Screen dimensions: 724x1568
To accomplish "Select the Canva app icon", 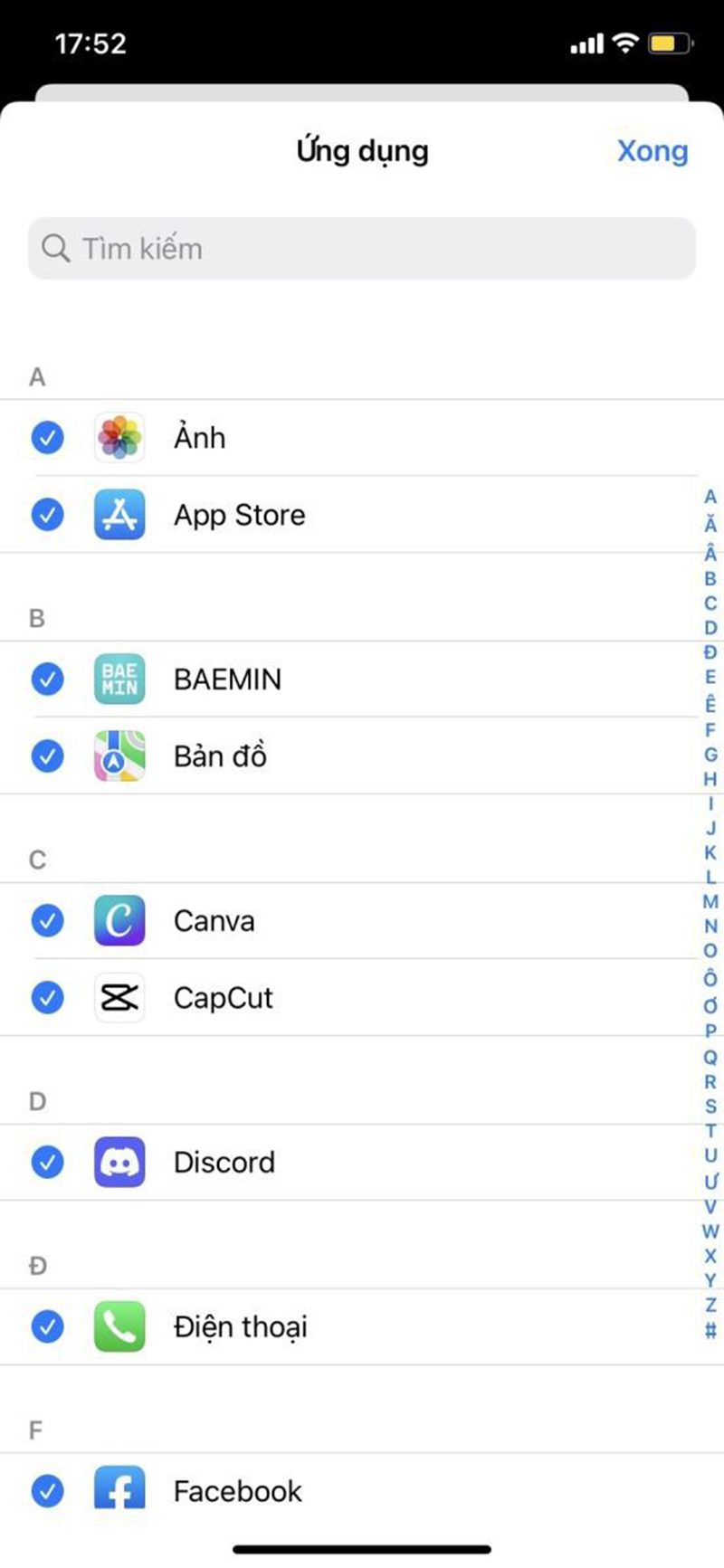I will point(118,920).
